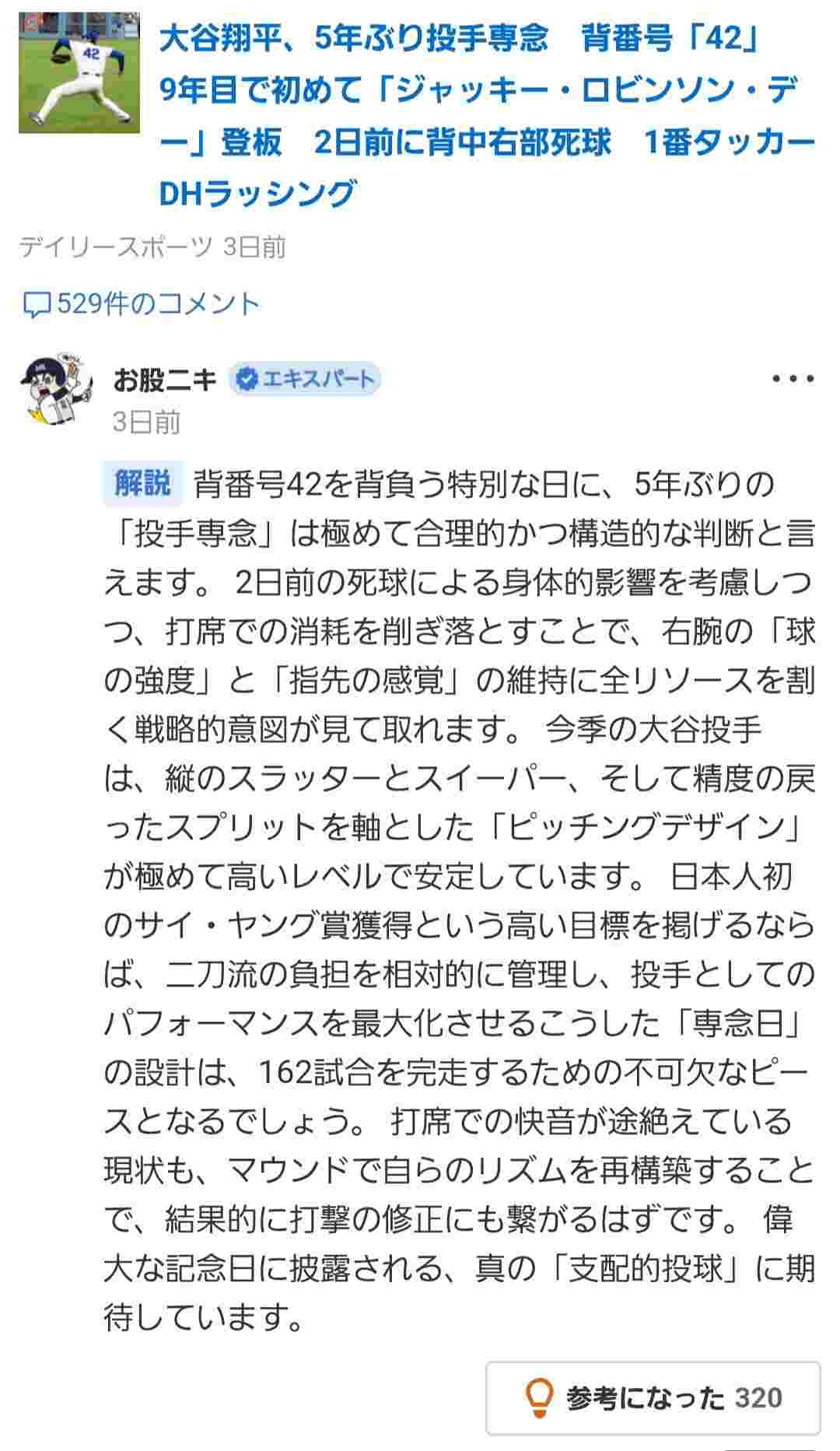Tap the 参考になった button
The height and width of the screenshot is (1451, 840).
click(x=653, y=1398)
